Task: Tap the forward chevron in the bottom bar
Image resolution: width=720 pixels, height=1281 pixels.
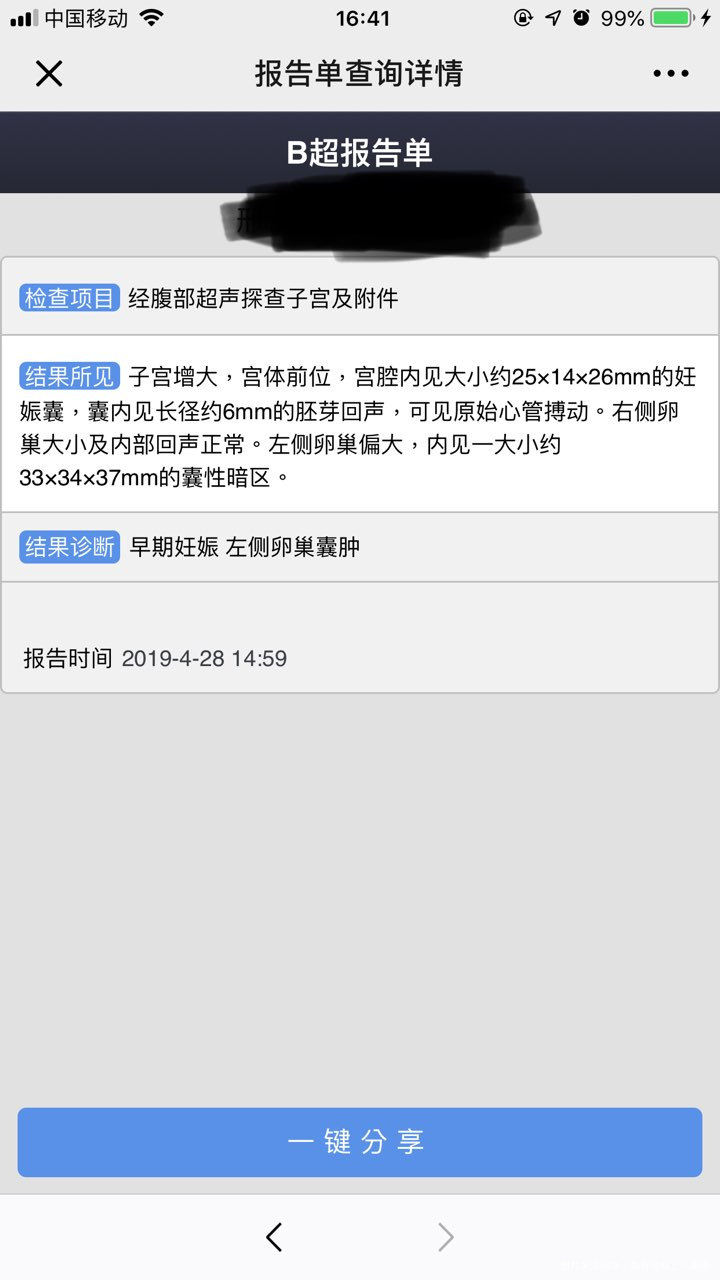Action: [x=446, y=1237]
